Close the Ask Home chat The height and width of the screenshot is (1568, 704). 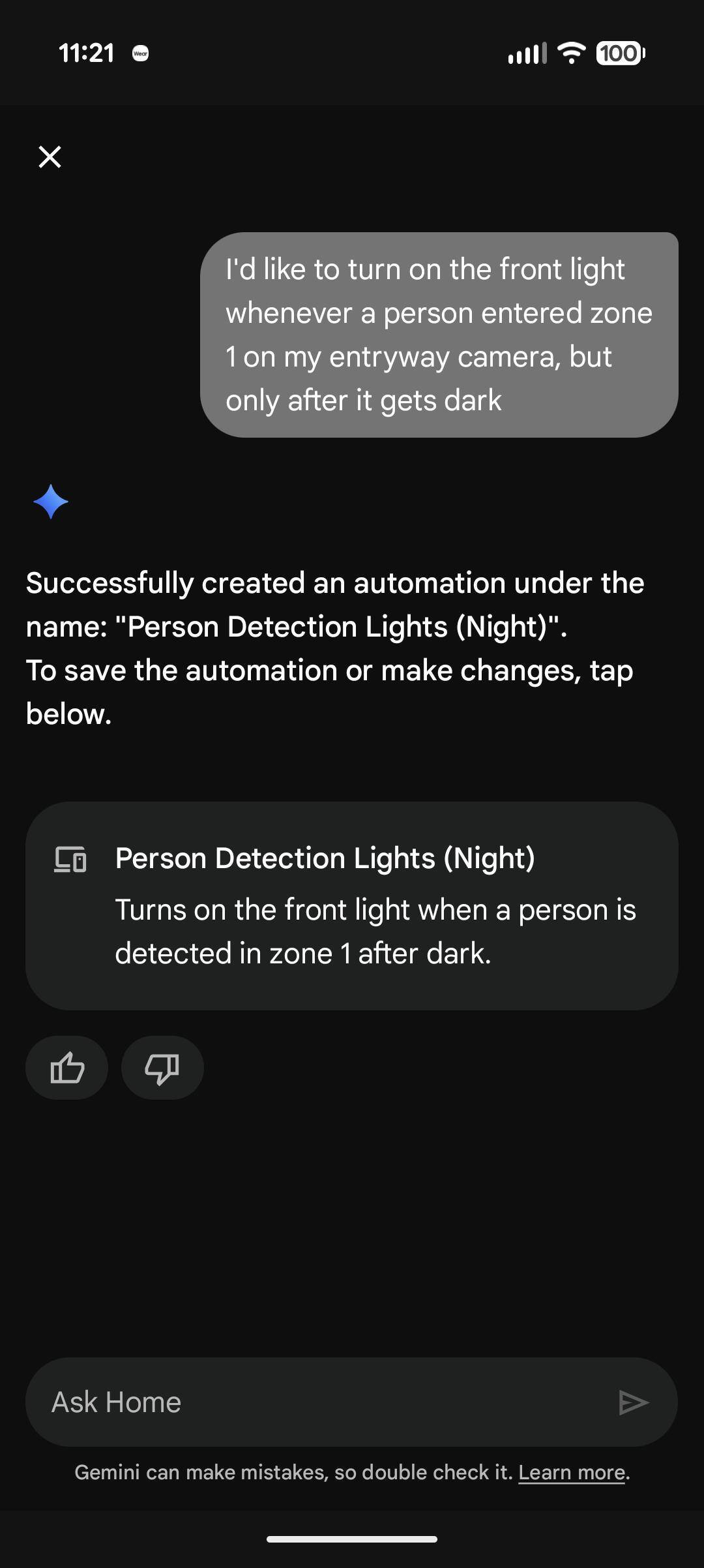pyautogui.click(x=50, y=157)
